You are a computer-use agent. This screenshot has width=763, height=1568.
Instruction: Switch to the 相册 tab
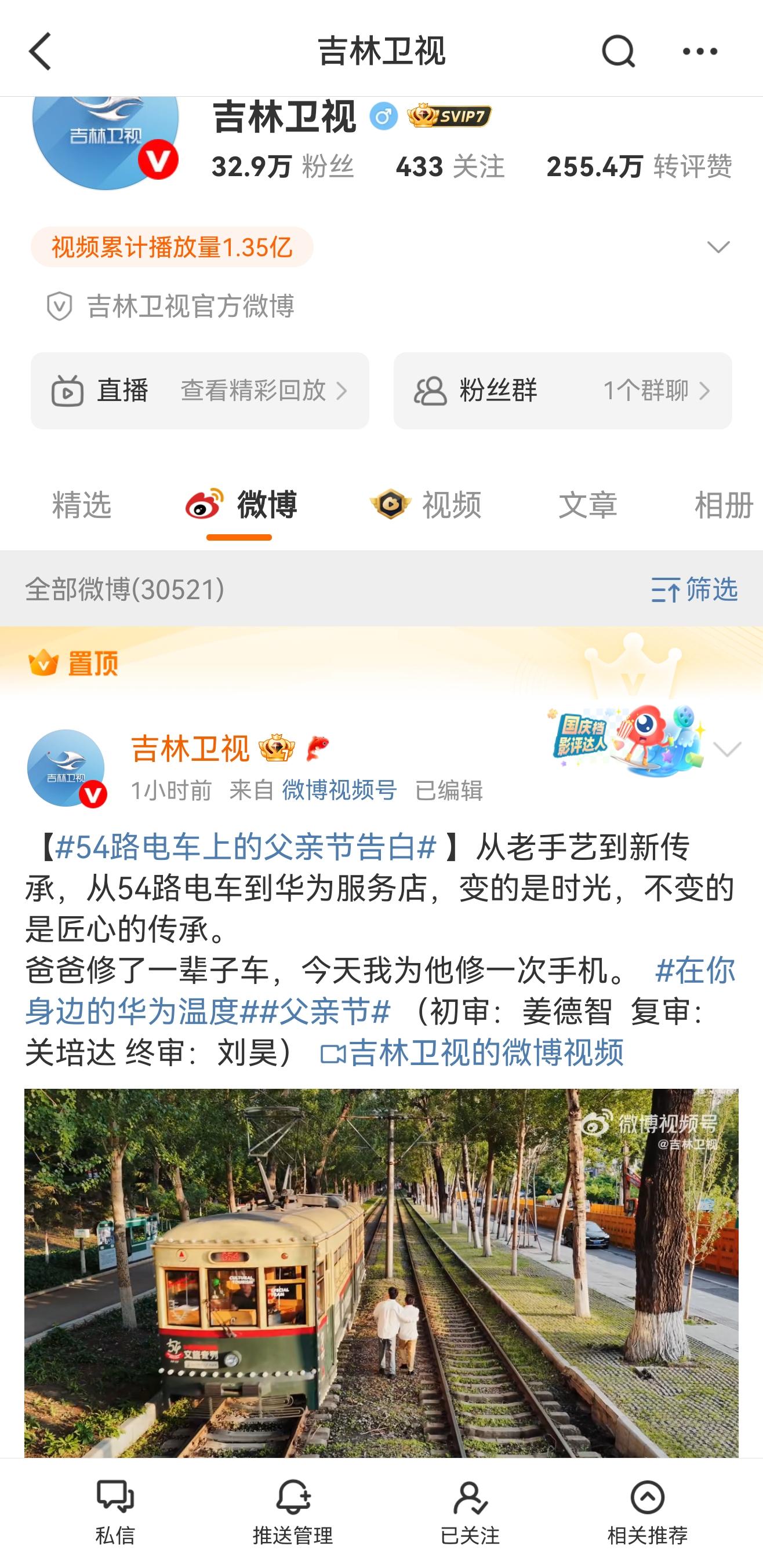click(723, 505)
